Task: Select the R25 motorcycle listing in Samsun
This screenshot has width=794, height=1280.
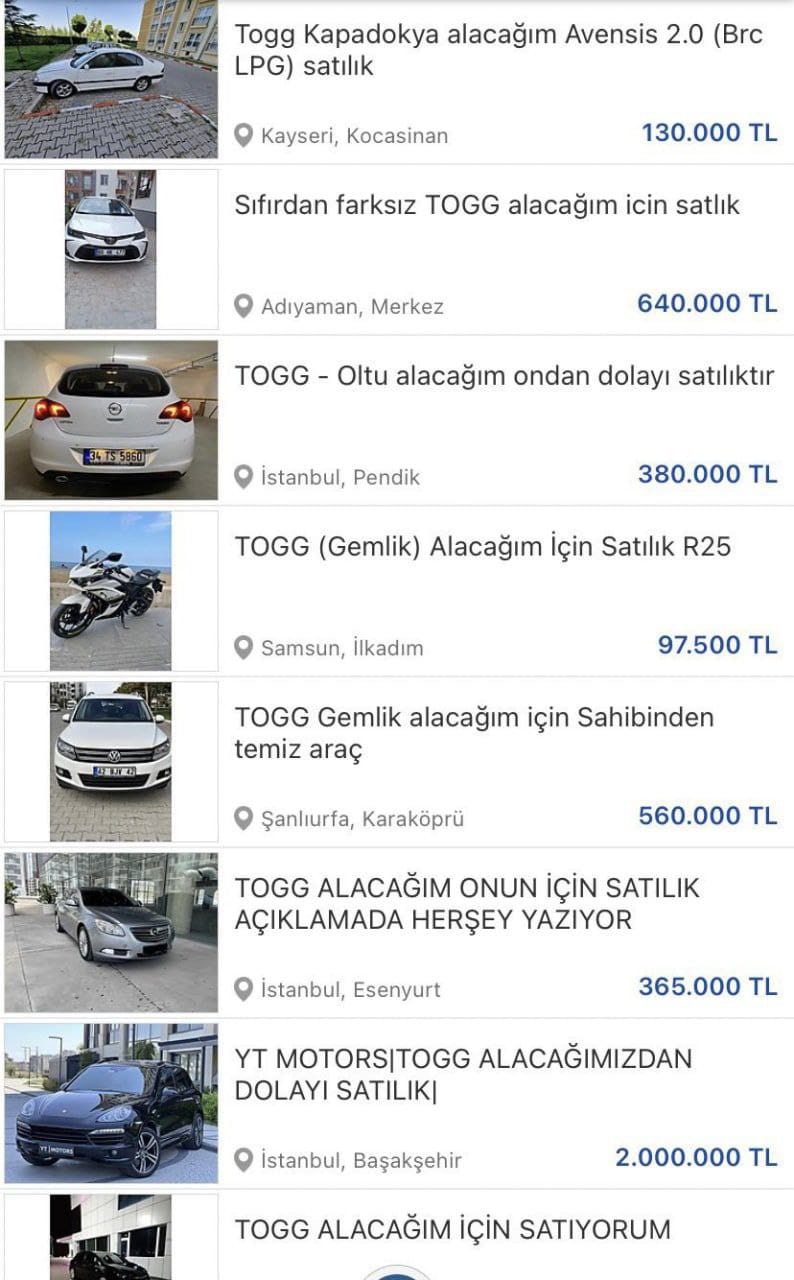Action: coord(482,547)
